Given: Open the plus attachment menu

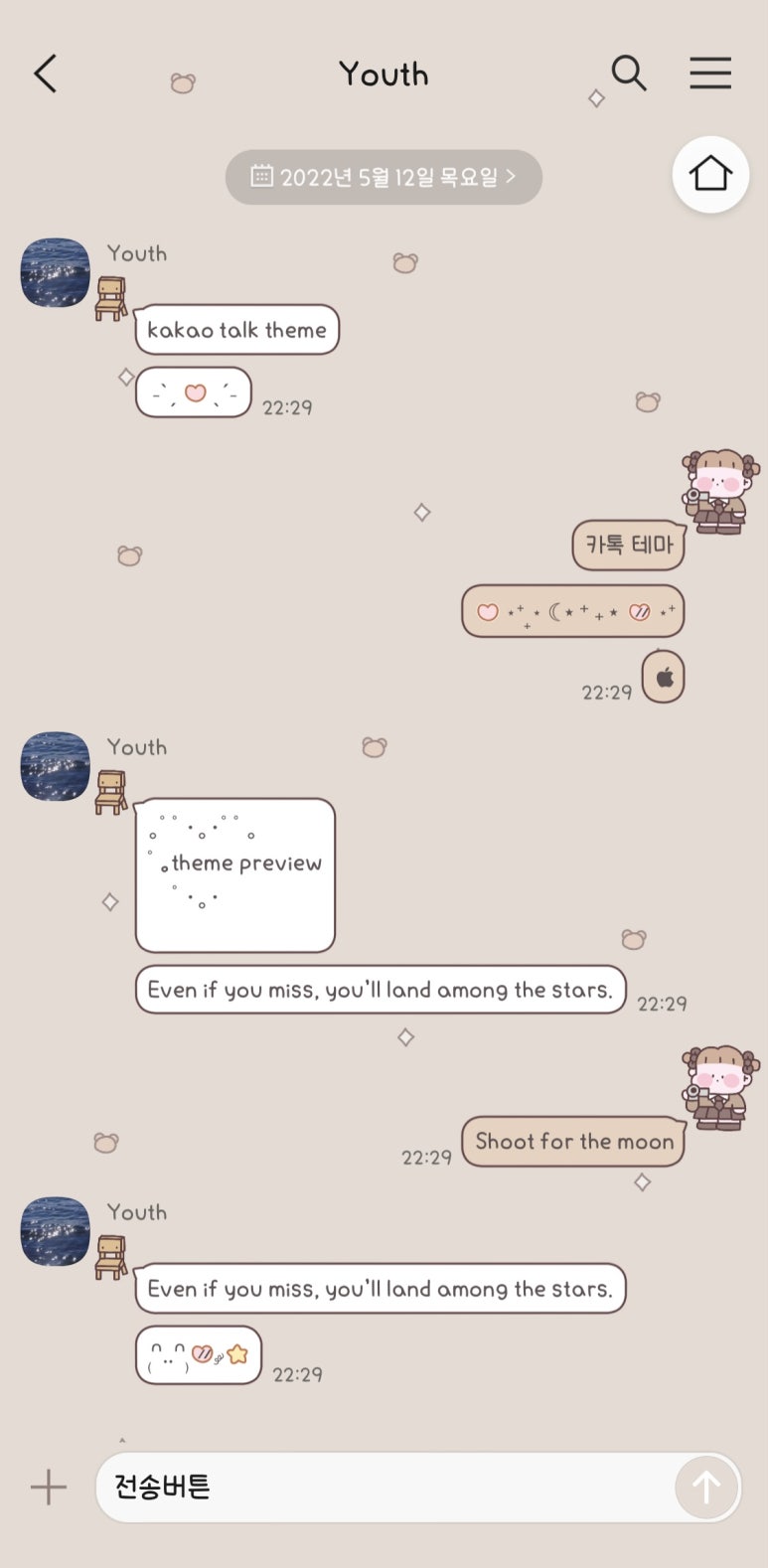Looking at the screenshot, I should click(48, 1488).
